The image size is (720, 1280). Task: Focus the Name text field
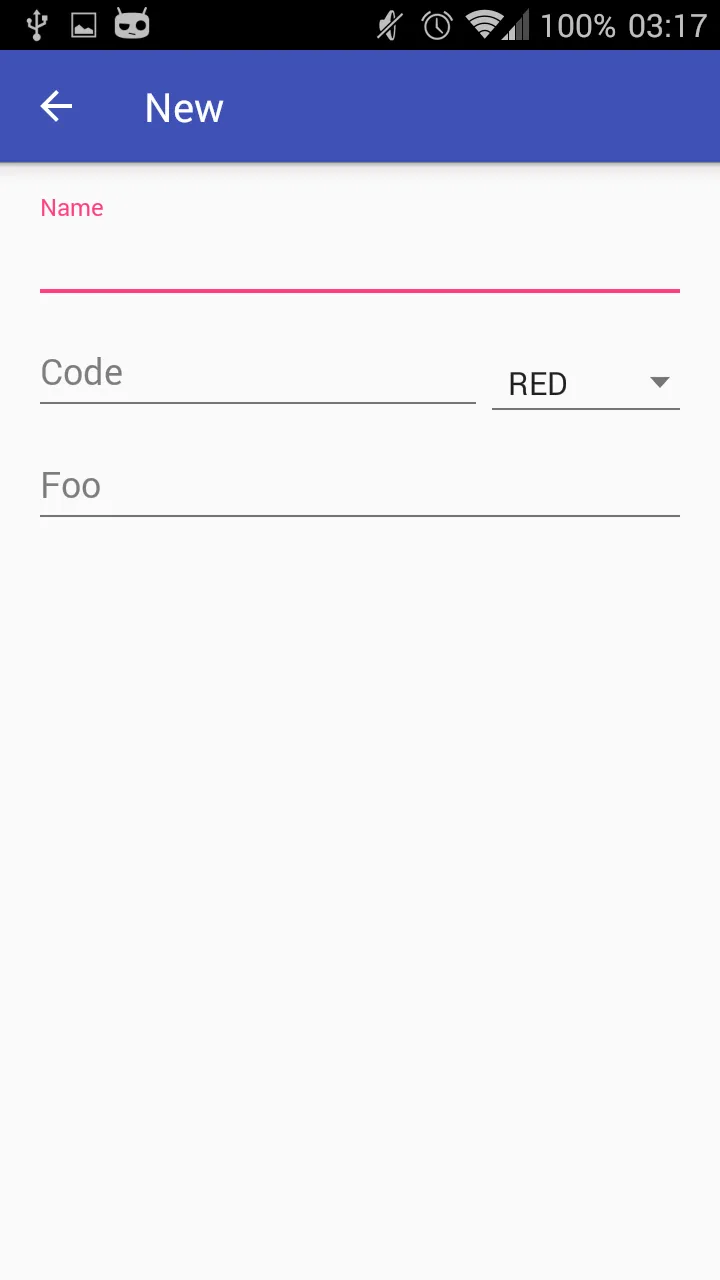point(359,260)
